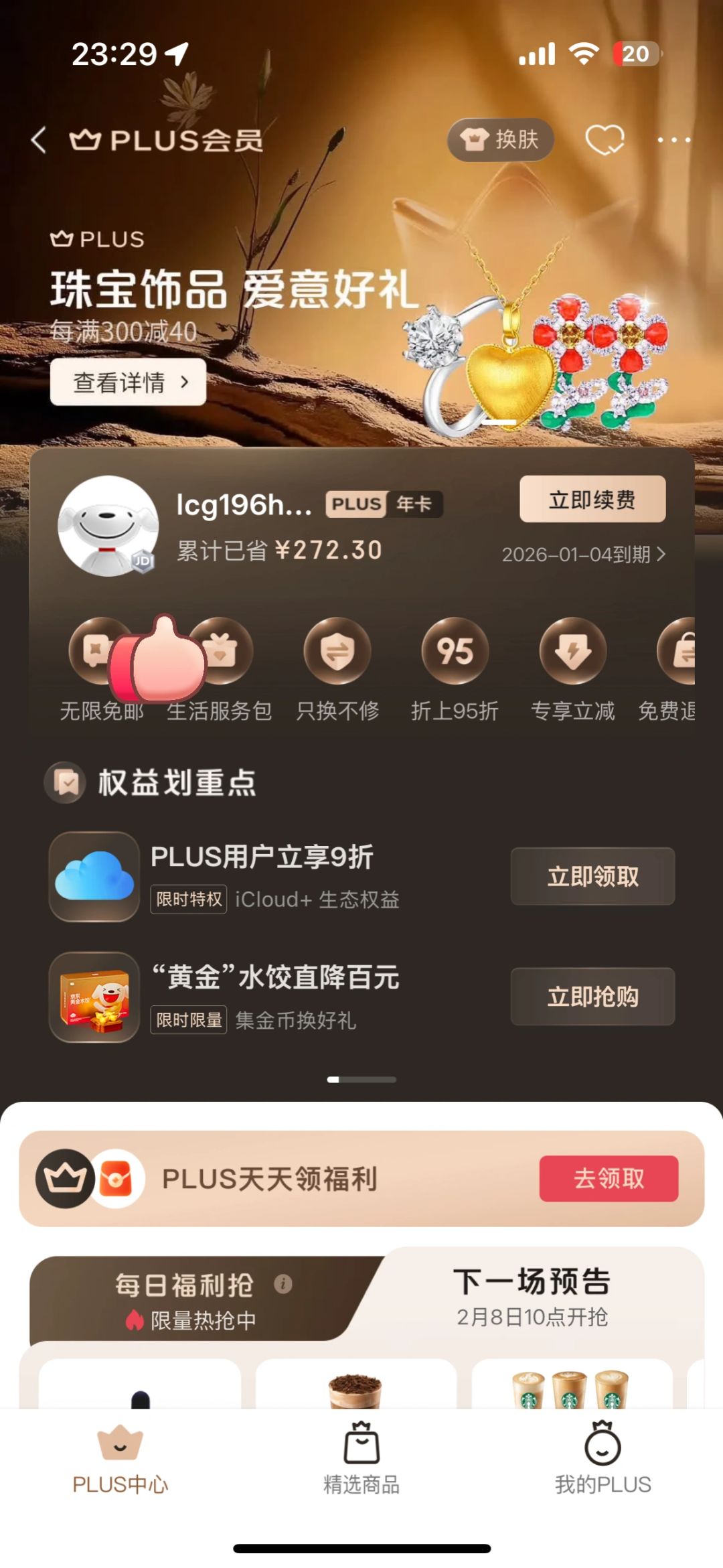Tap the 换肤 skin change button
The width and height of the screenshot is (723, 1568).
pyautogui.click(x=500, y=140)
